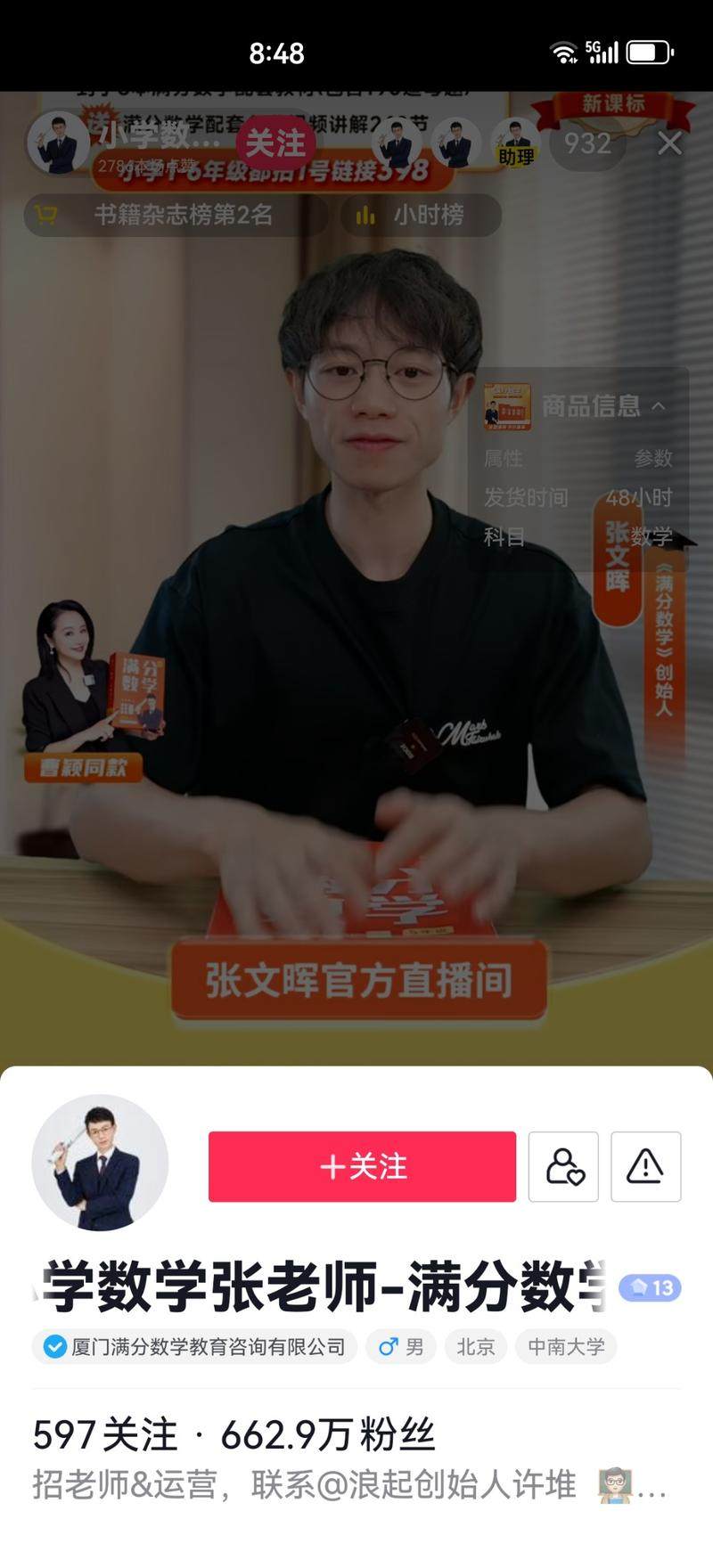Viewport: 713px width, 1568px height.
Task: Close the live stream with X
Action: pos(670,143)
